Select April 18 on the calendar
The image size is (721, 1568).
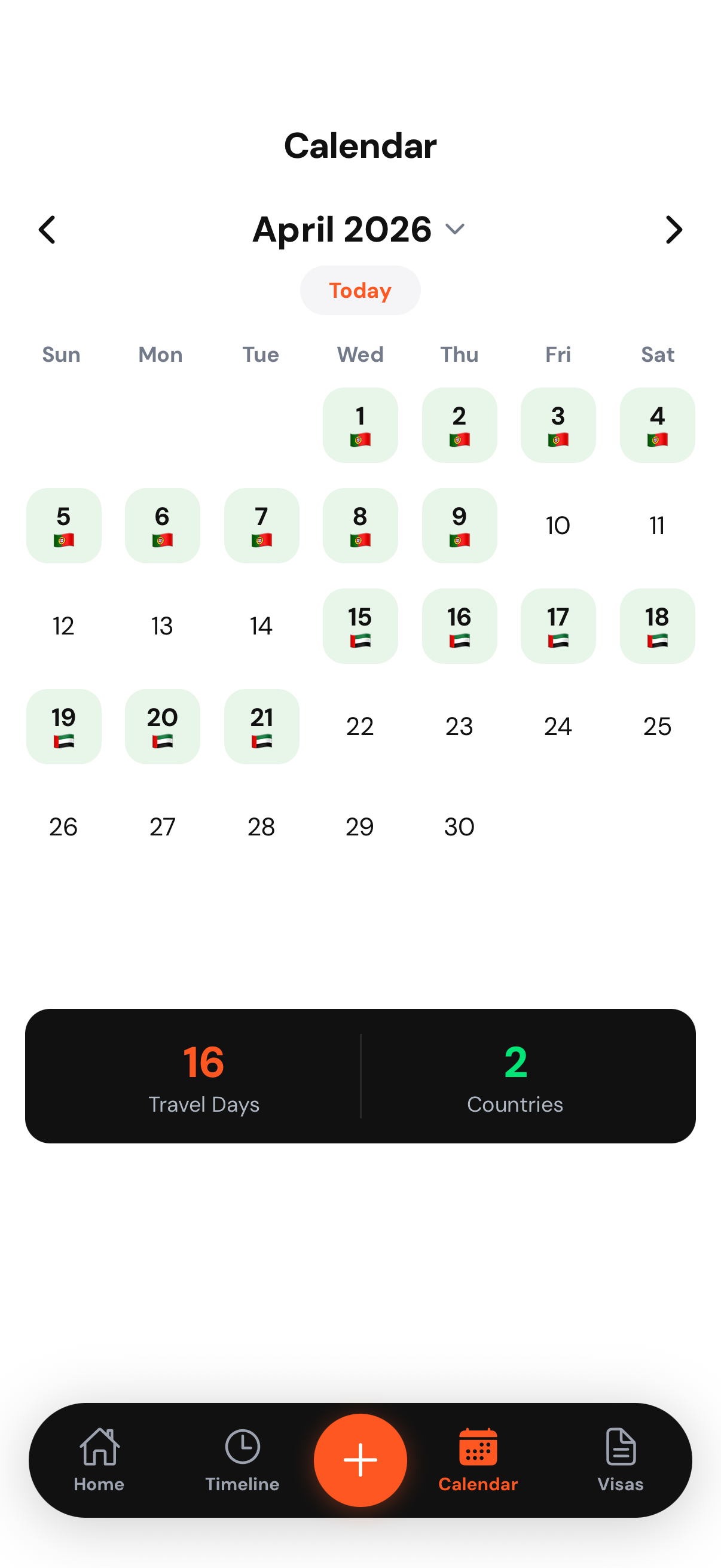(x=657, y=626)
